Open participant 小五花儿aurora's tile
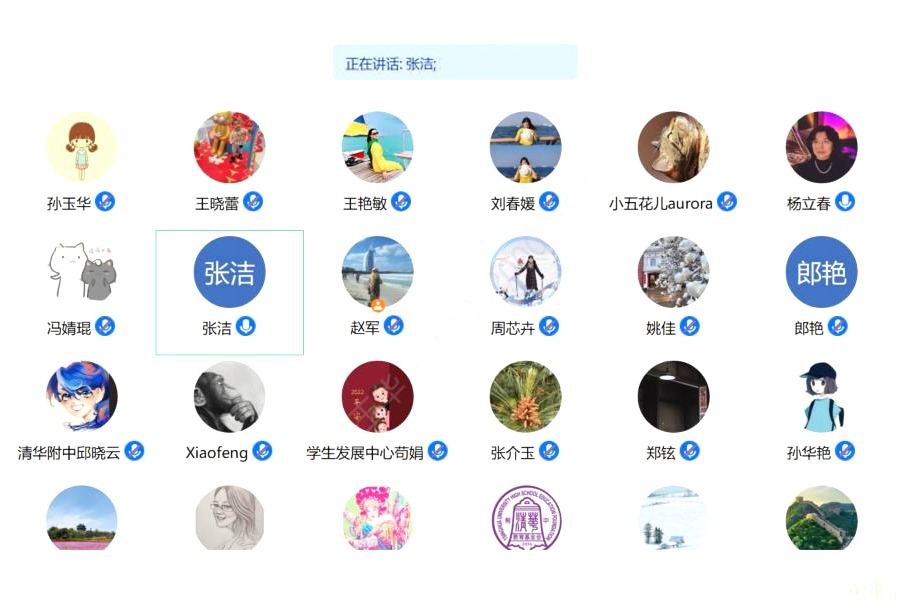Viewport: 909px width, 606px height. [673, 148]
